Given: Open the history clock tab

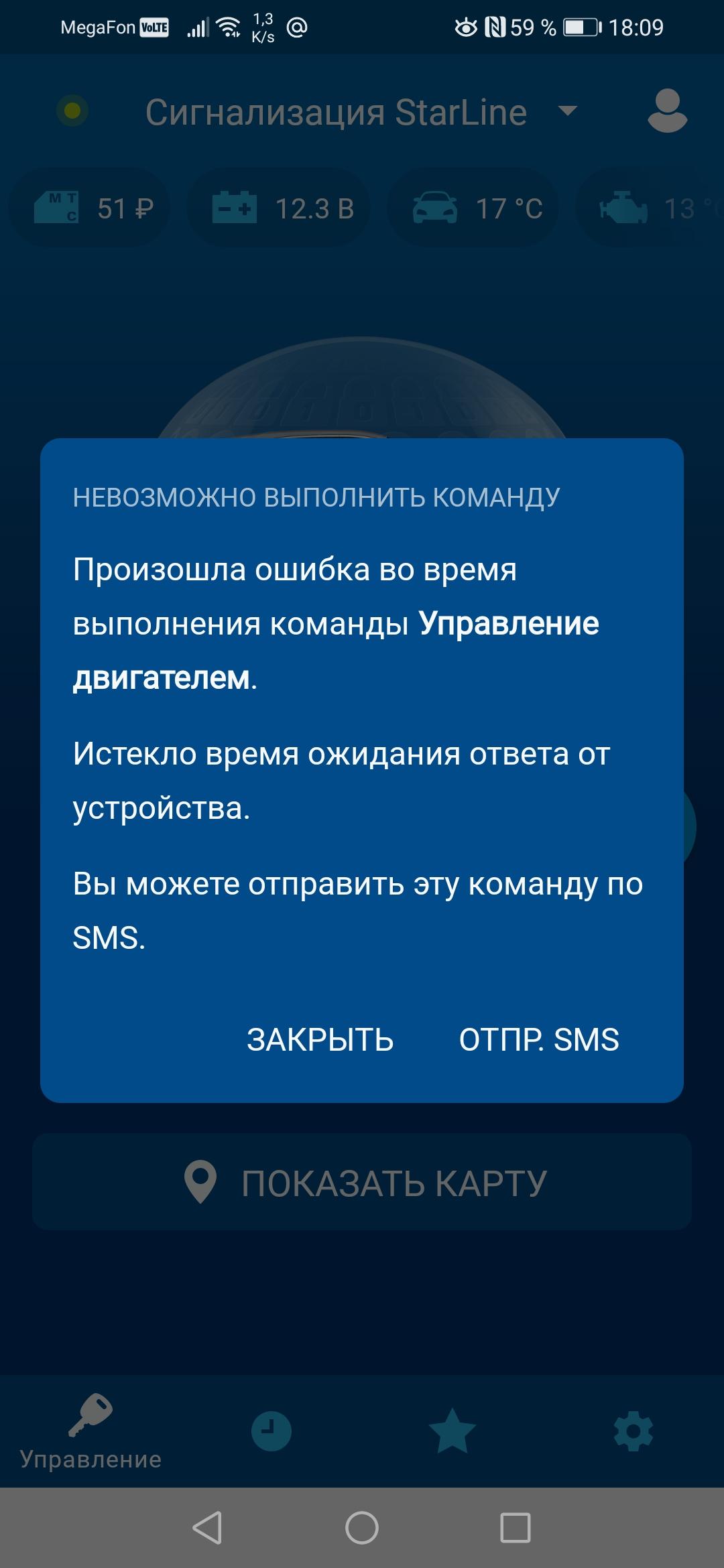Looking at the screenshot, I should point(271,1431).
